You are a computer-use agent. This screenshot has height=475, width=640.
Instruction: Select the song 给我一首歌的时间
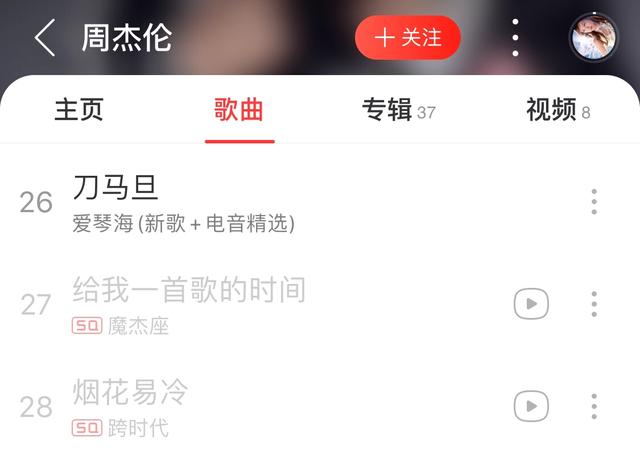point(189,290)
